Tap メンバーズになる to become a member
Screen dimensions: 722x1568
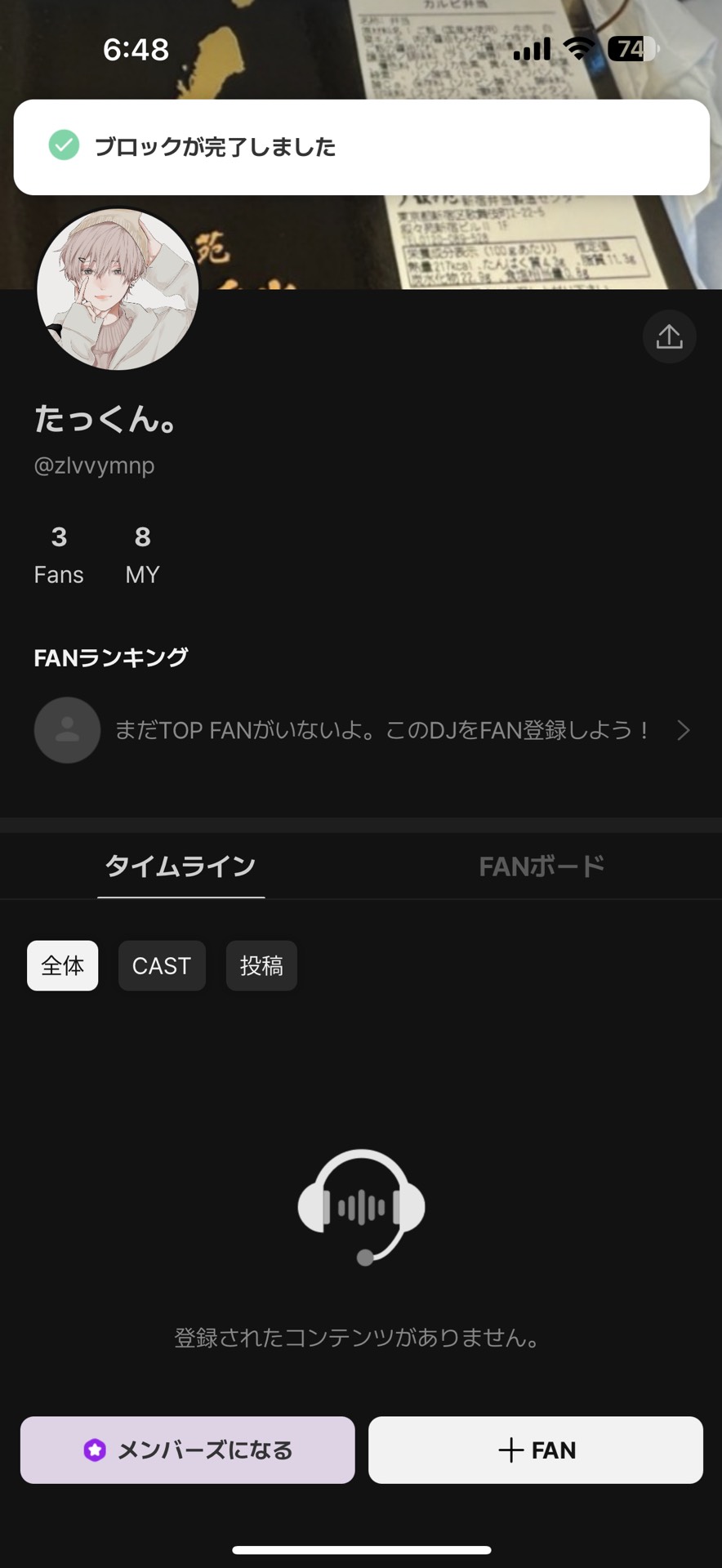(188, 1450)
